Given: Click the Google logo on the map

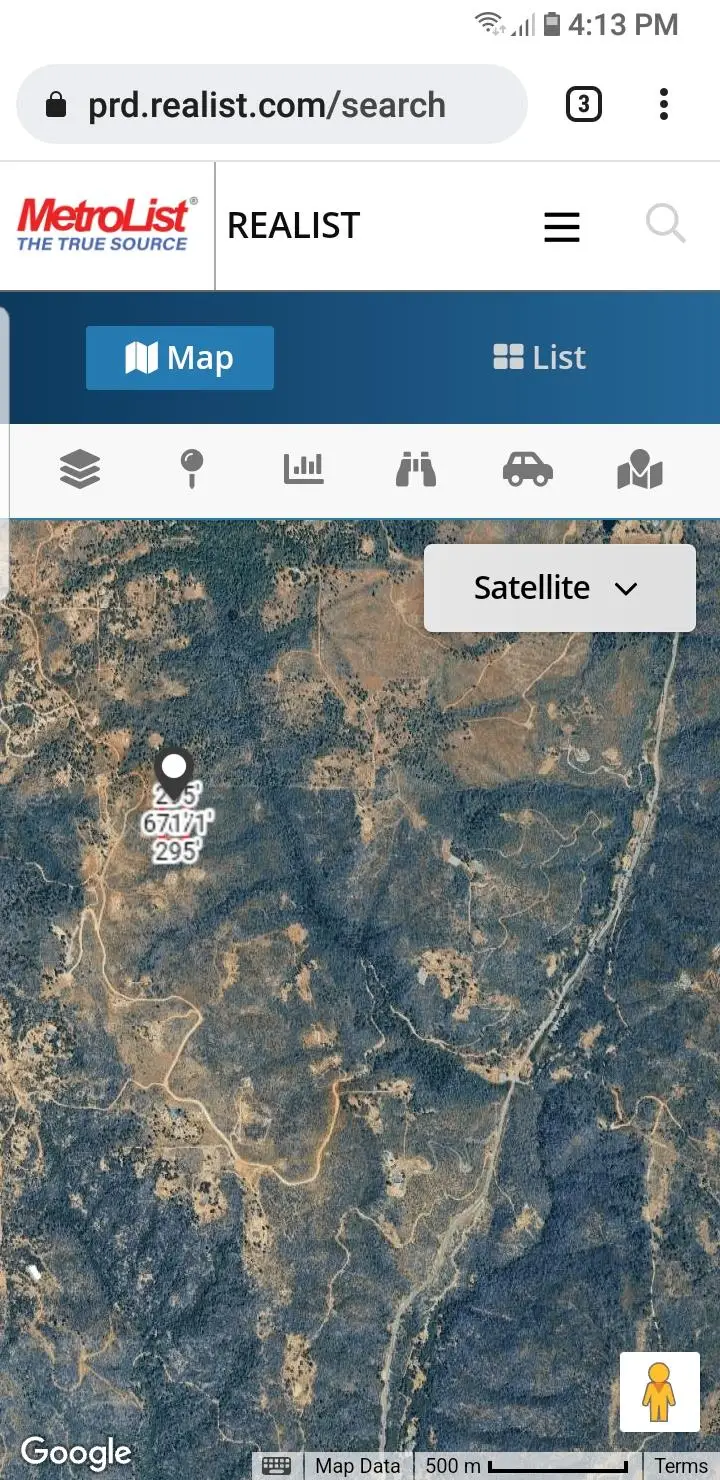Looking at the screenshot, I should pos(75,1452).
